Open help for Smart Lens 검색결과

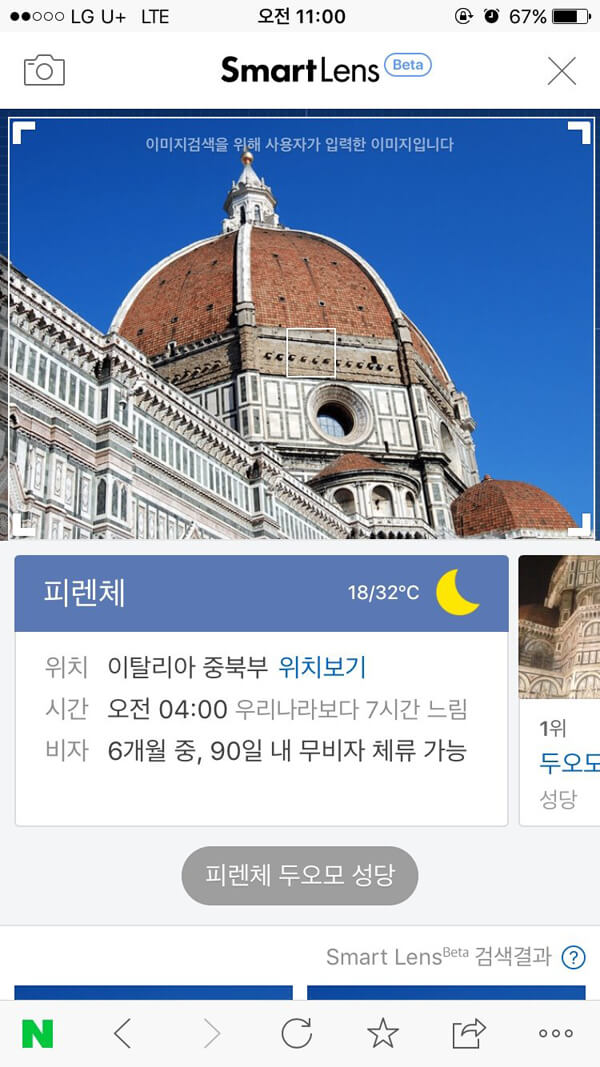click(573, 957)
